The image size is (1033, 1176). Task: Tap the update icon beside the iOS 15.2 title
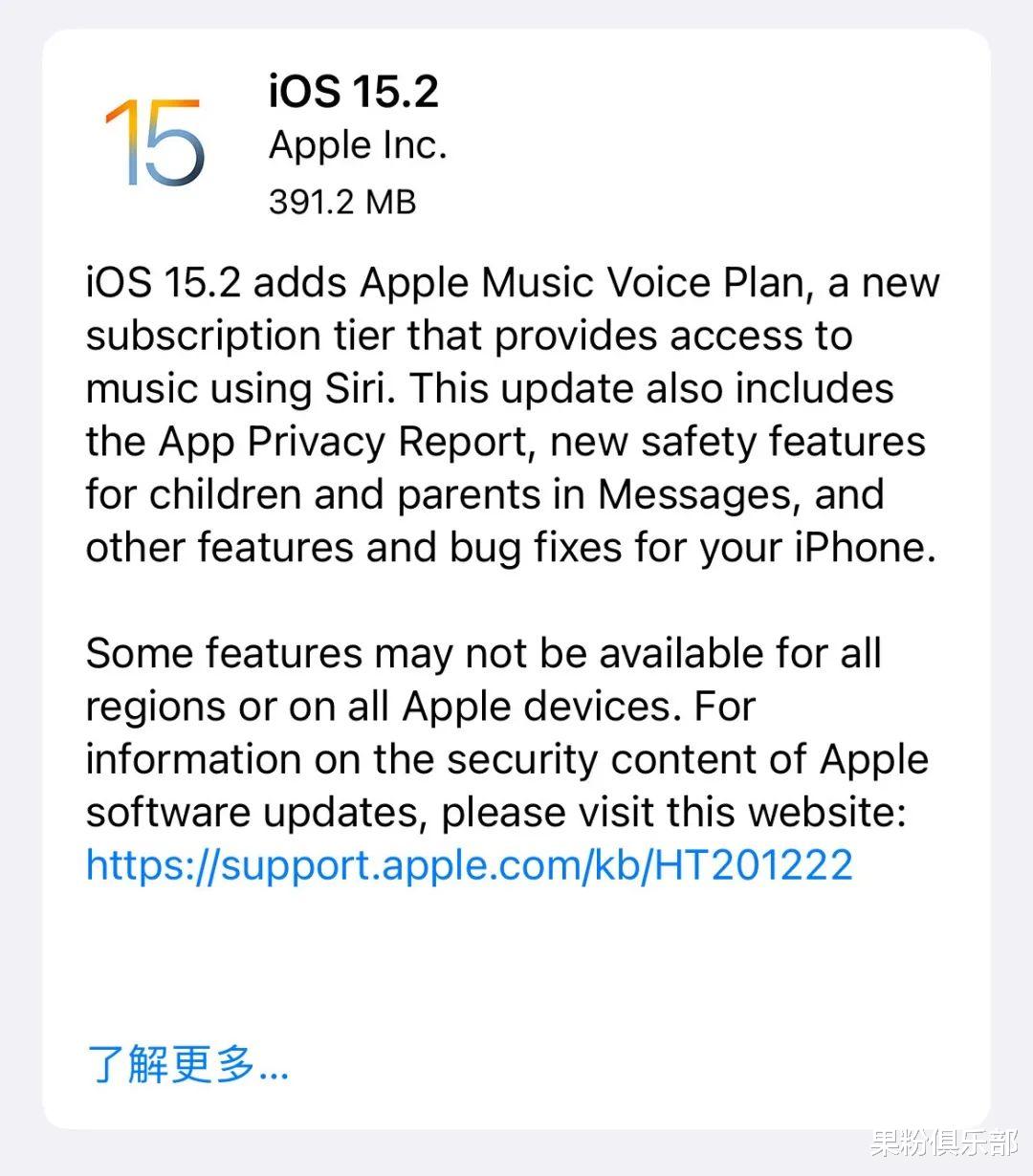coord(156,143)
